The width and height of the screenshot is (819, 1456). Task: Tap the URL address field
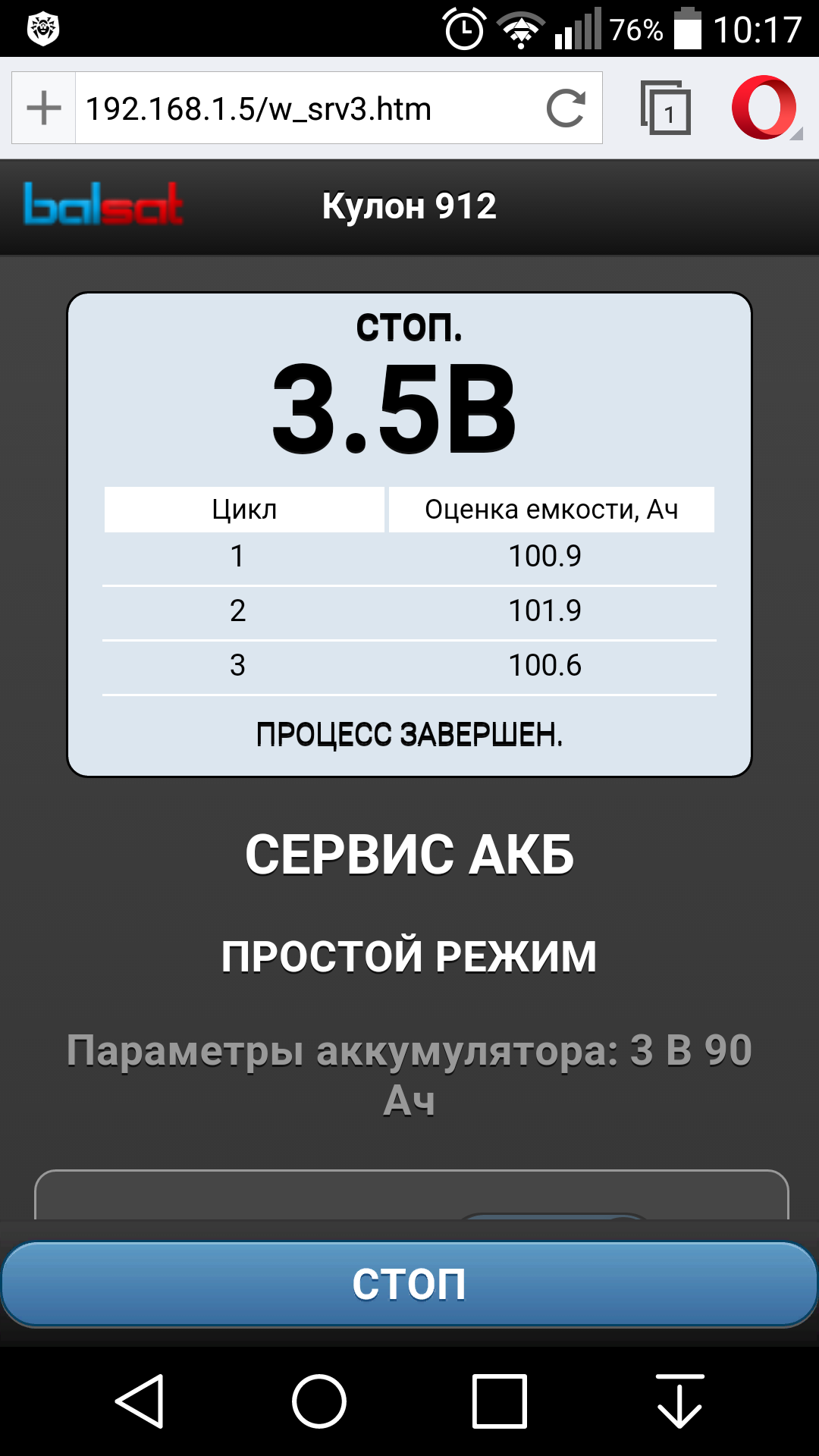(303, 108)
